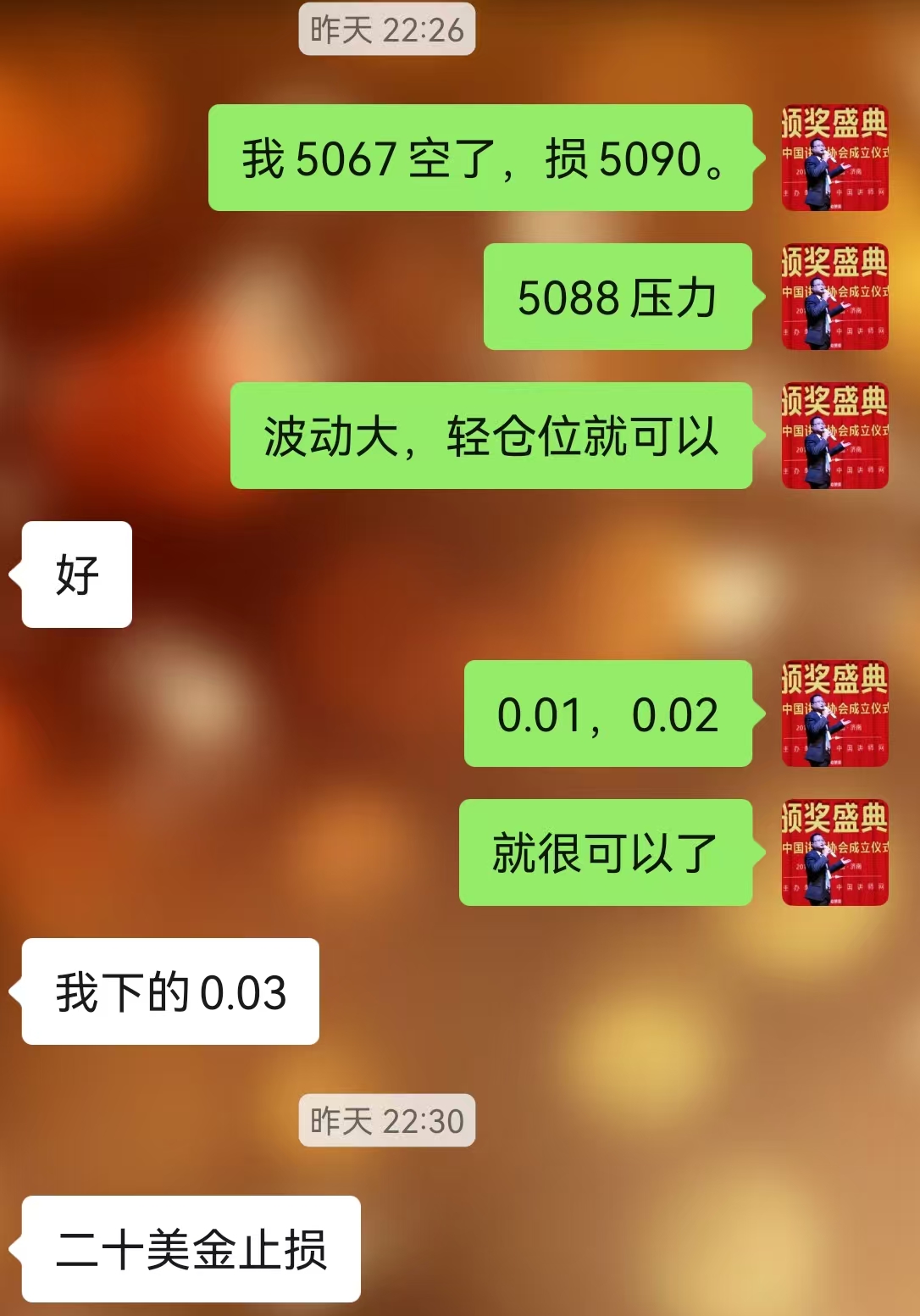The image size is (920, 1316).
Task: Tap avatar next to "0.01，0.02" message
Action: 834,714
